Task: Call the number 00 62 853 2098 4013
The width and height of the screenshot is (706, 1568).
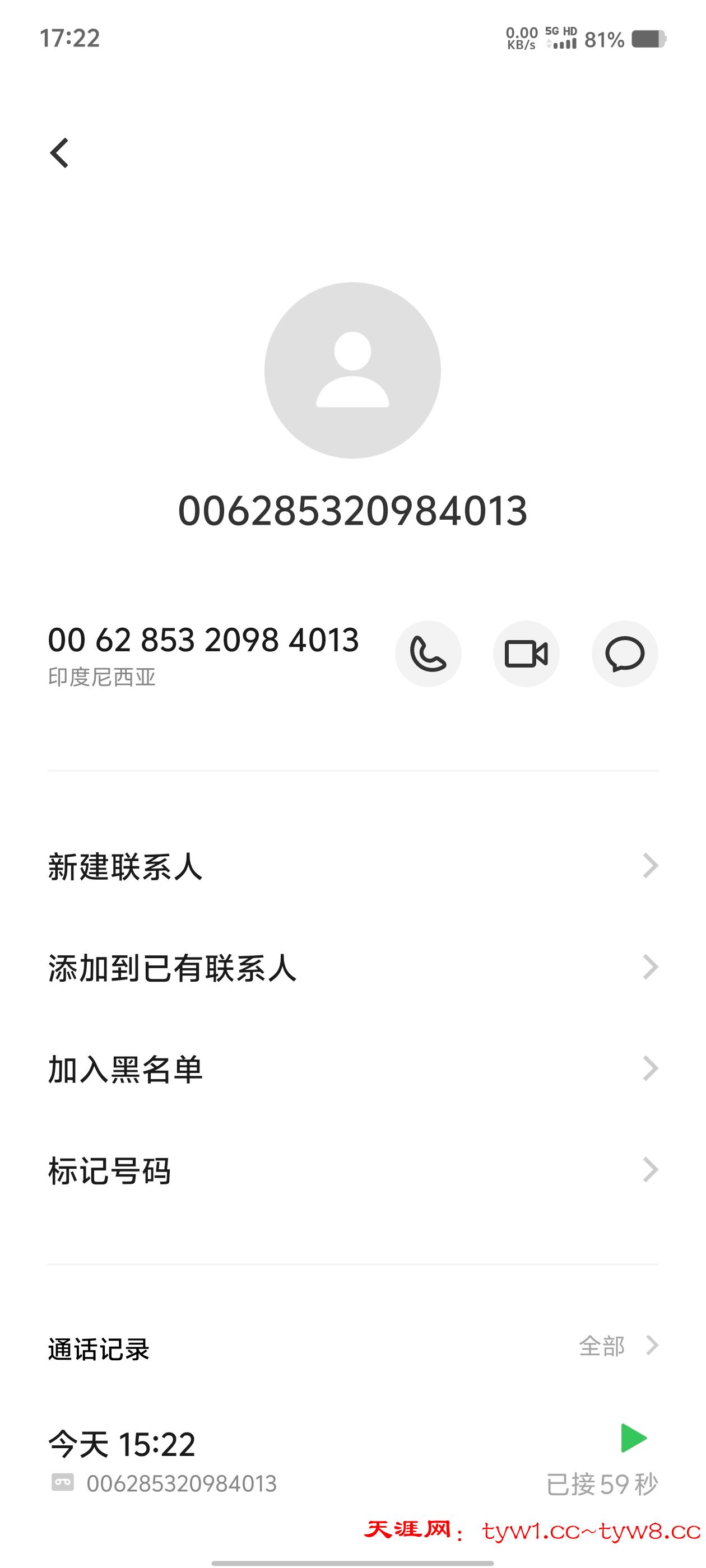Action: point(428,654)
